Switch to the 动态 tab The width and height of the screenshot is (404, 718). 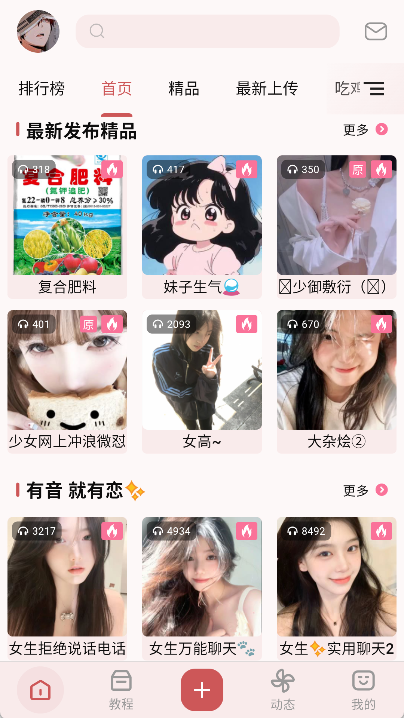[x=283, y=690]
